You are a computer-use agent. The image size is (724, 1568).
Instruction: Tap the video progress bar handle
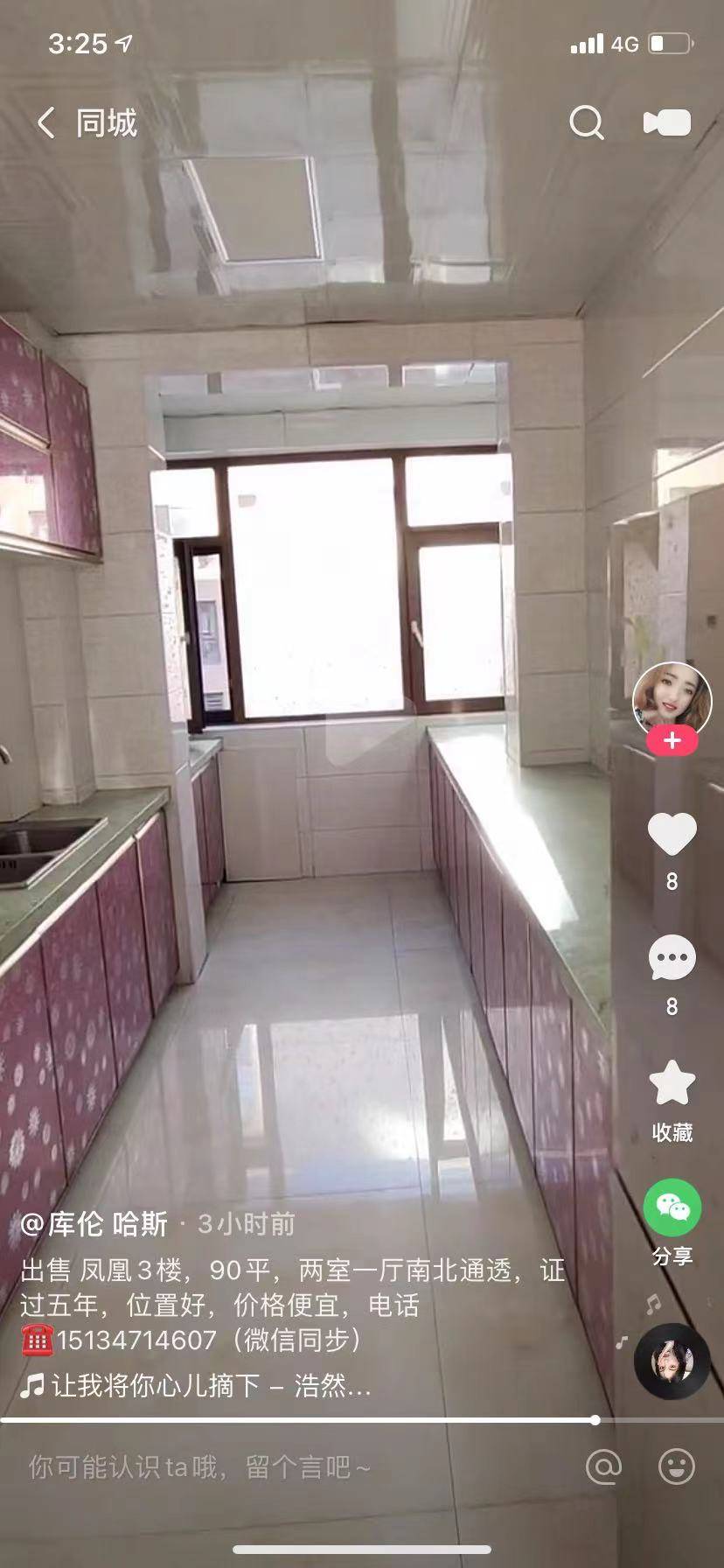tap(595, 1420)
